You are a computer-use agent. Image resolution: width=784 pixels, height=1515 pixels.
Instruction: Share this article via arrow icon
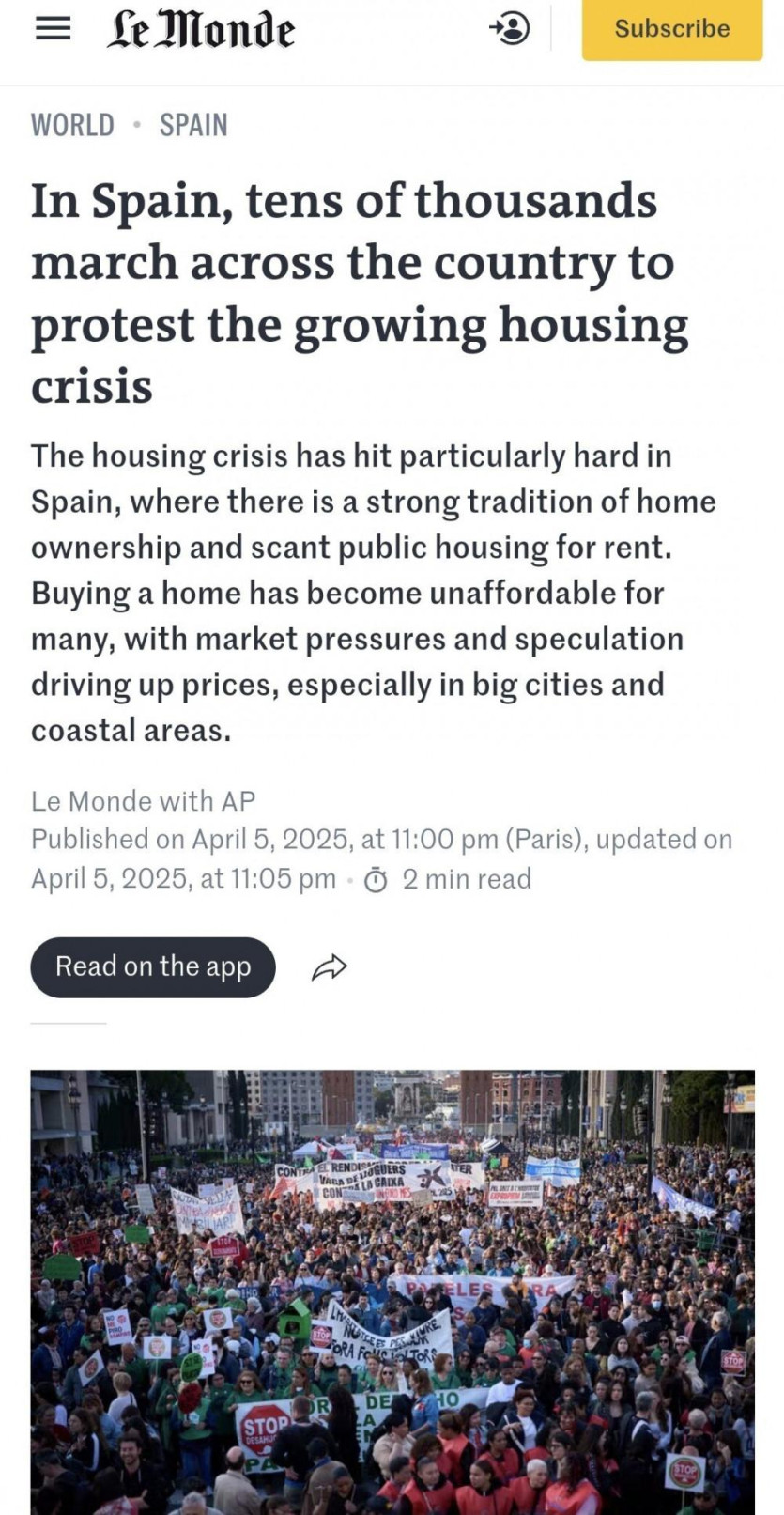pos(330,967)
